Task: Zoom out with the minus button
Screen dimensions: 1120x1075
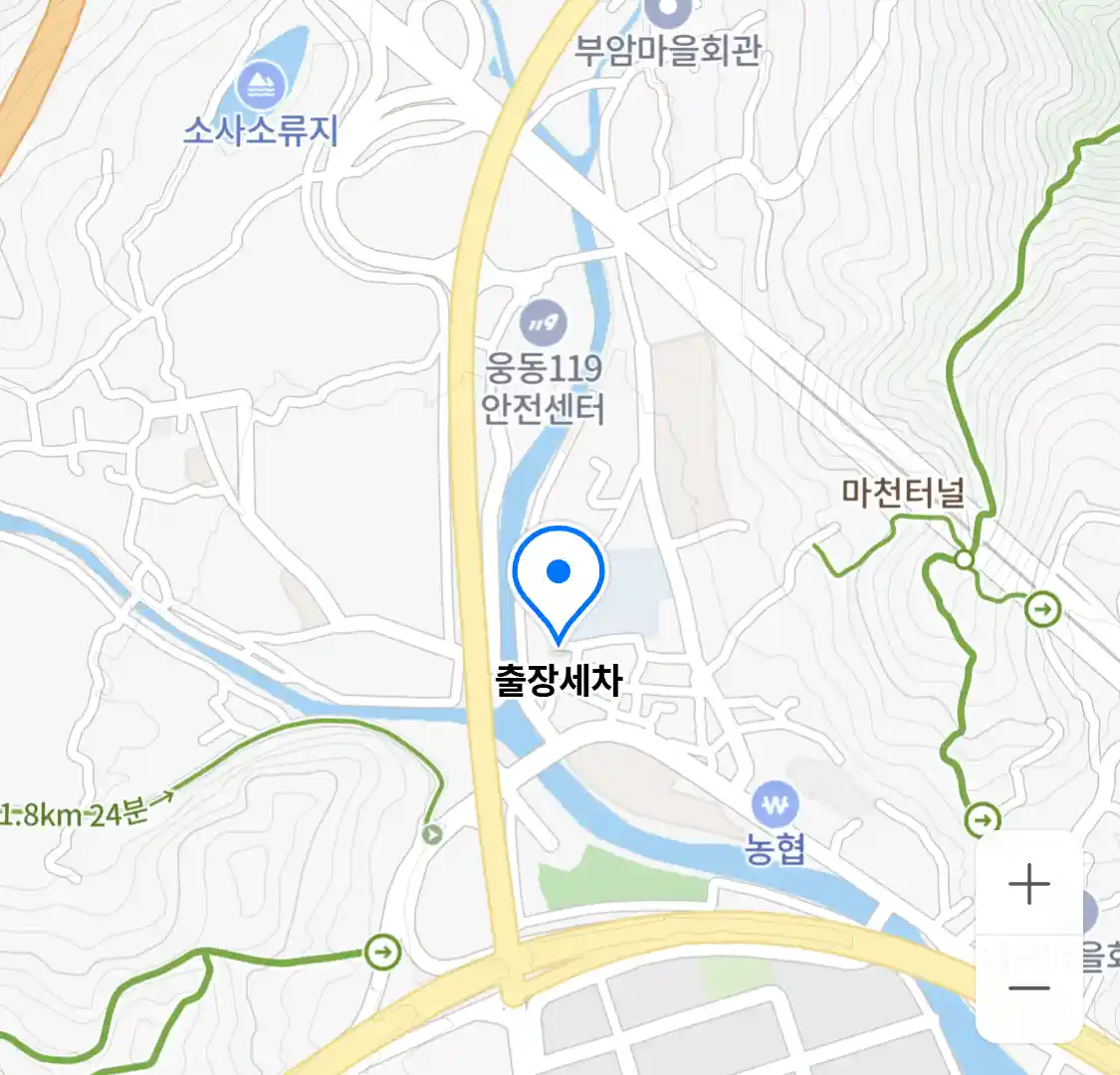Action: coord(1028,988)
